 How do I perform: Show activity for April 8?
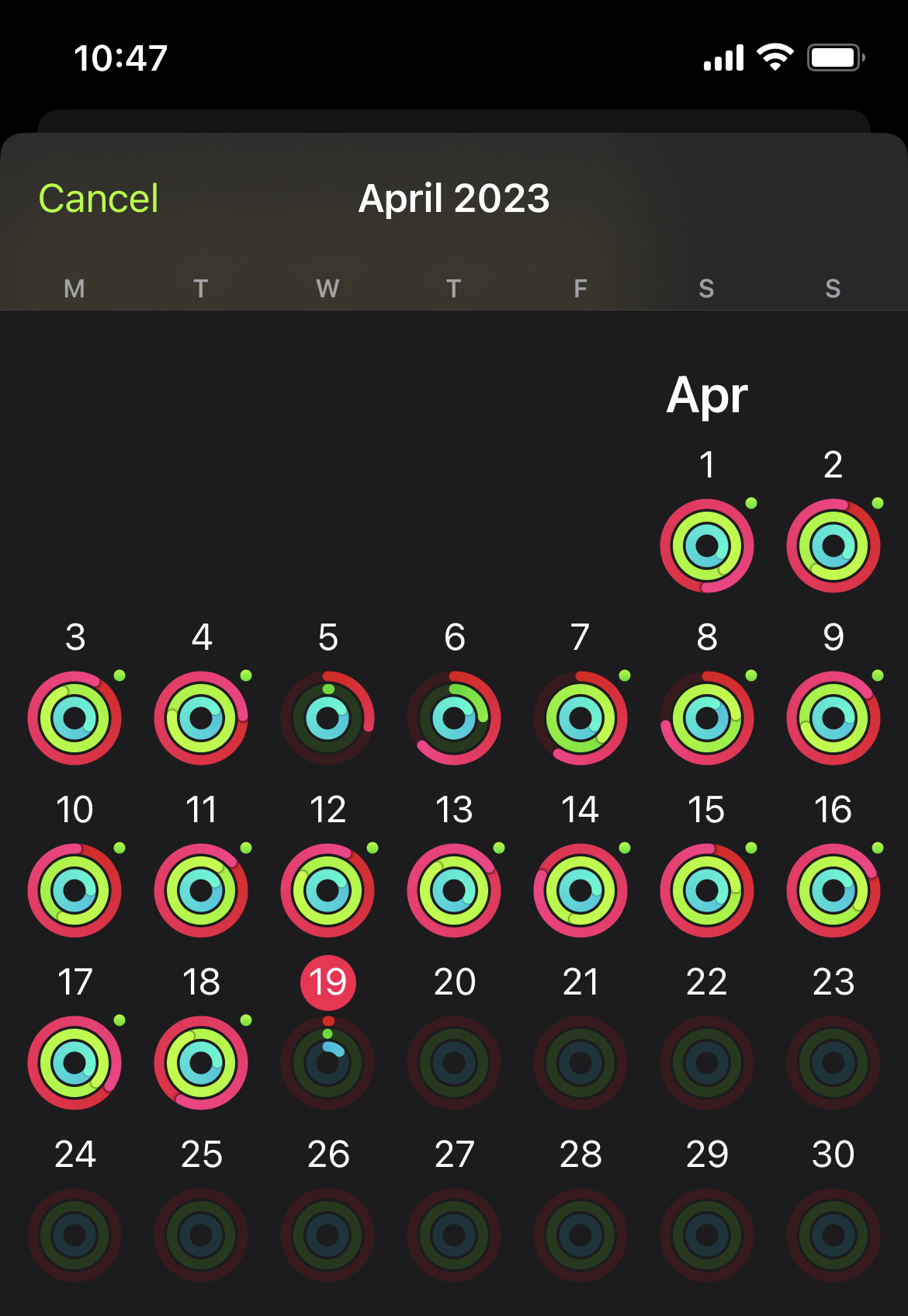click(706, 717)
